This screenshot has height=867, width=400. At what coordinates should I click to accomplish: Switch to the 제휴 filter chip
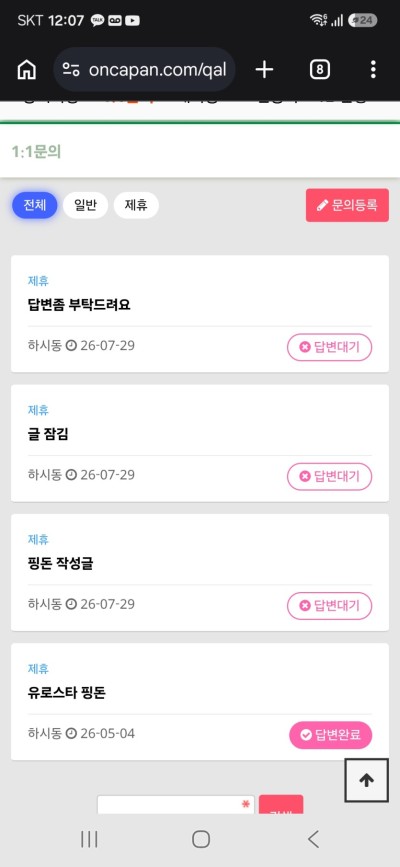136,206
